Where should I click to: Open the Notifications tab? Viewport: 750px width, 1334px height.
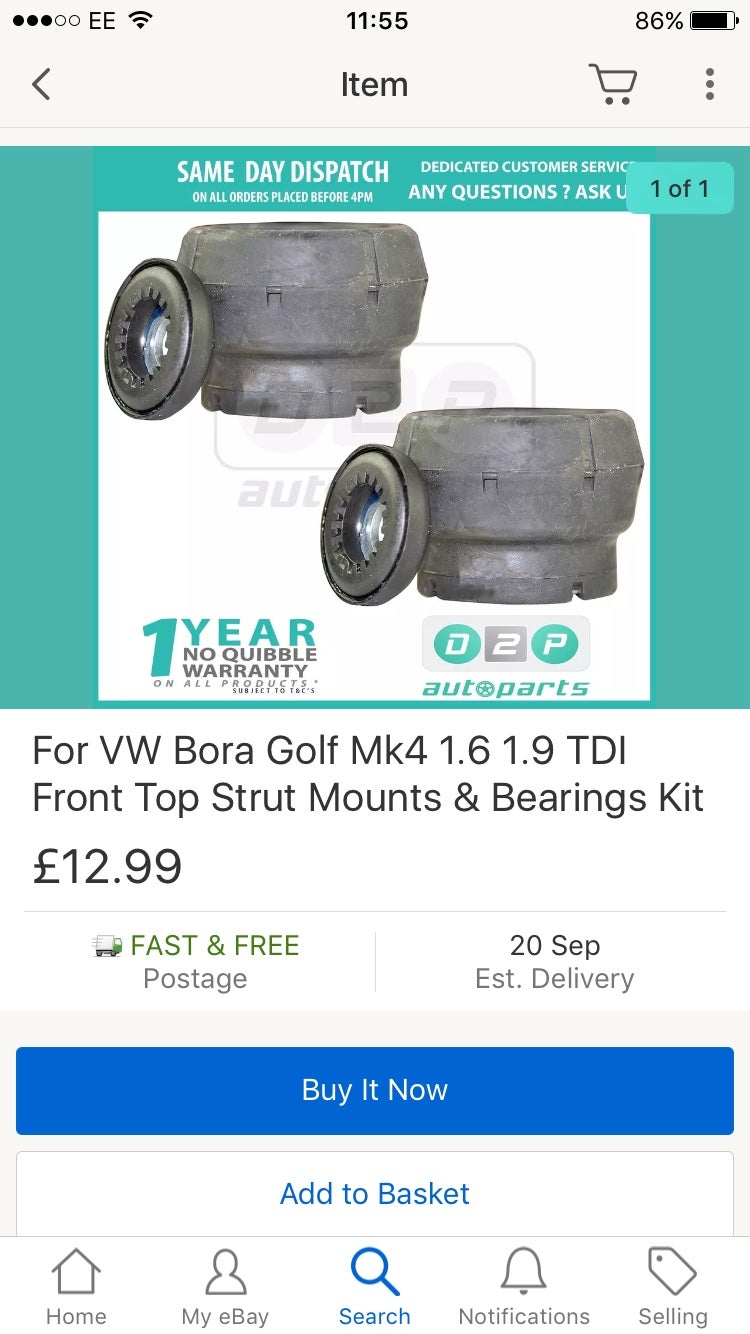(x=524, y=1287)
